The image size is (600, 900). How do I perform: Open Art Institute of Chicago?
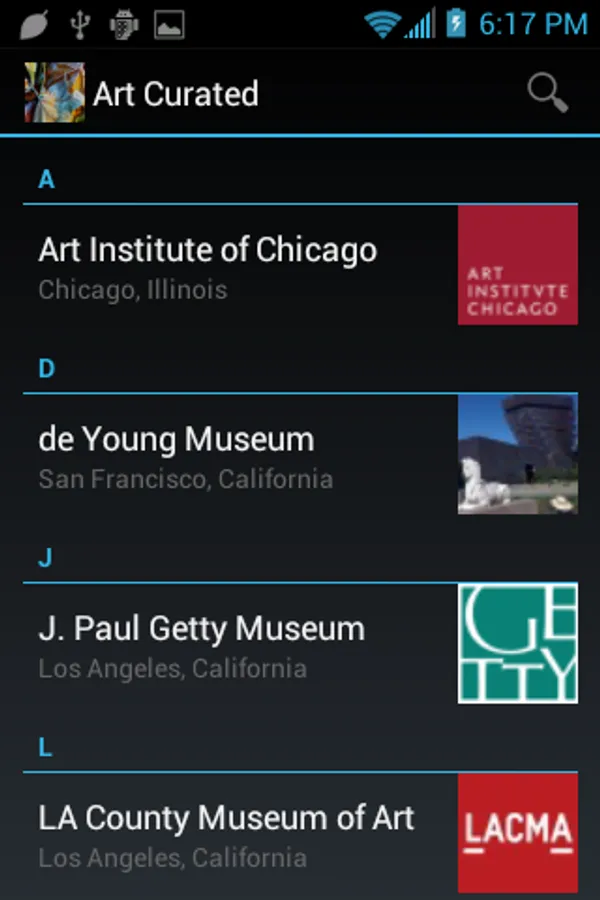coord(240,266)
